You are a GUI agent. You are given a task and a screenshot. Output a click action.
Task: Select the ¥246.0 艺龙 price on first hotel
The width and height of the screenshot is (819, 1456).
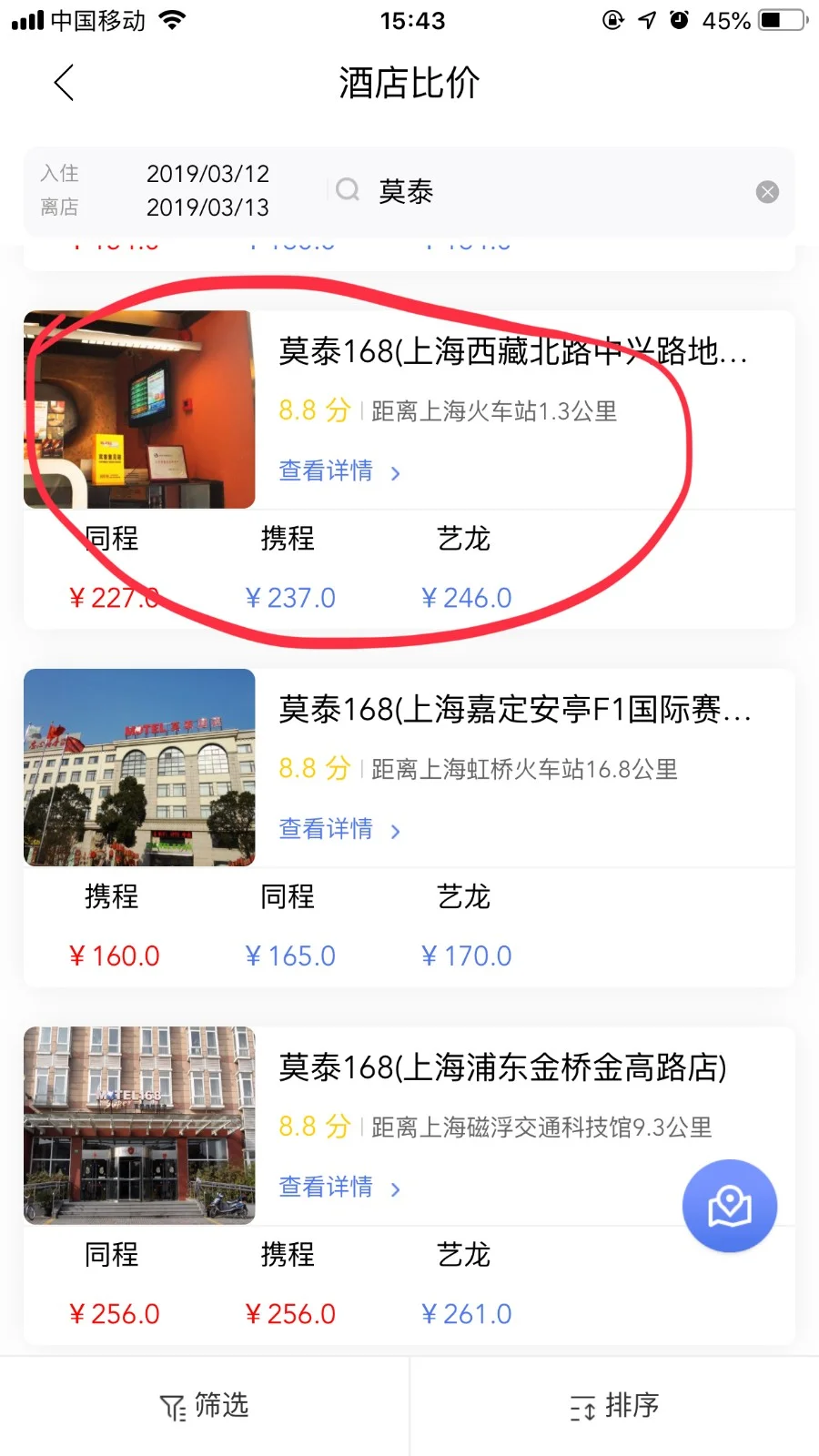click(x=466, y=597)
